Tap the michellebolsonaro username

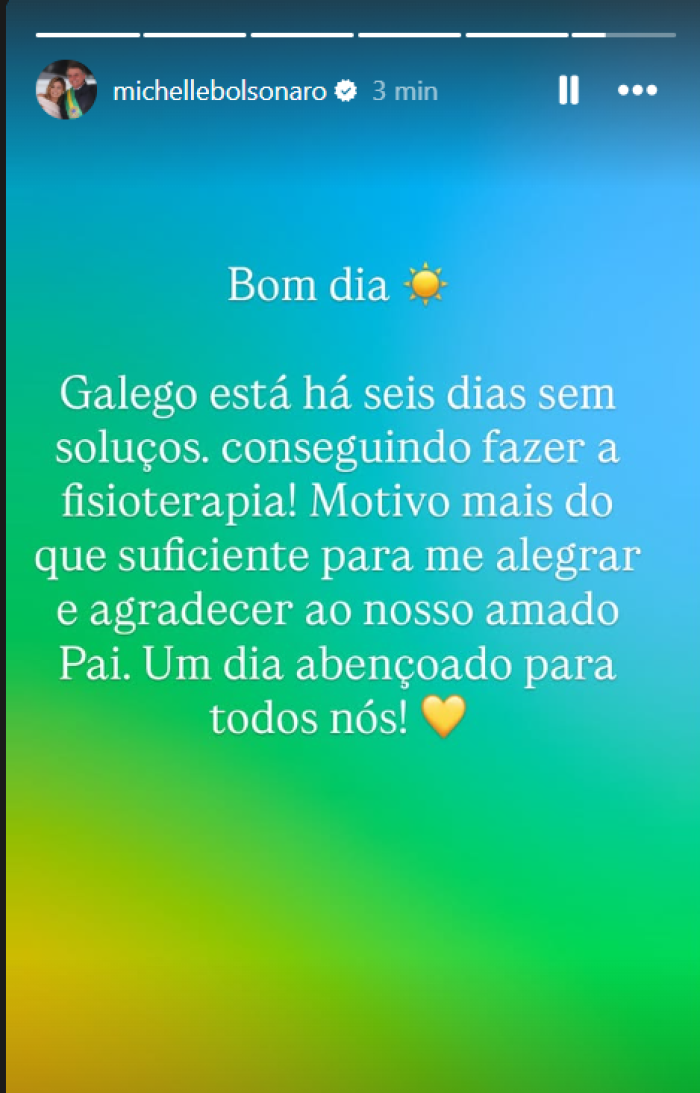(x=220, y=91)
